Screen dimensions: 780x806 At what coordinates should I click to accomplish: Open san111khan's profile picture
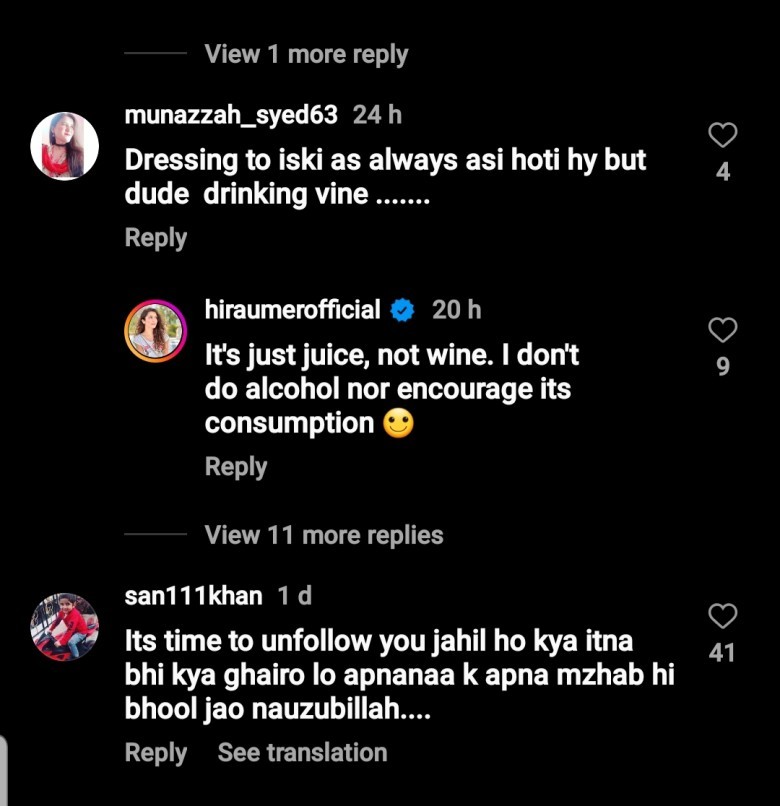coord(65,627)
